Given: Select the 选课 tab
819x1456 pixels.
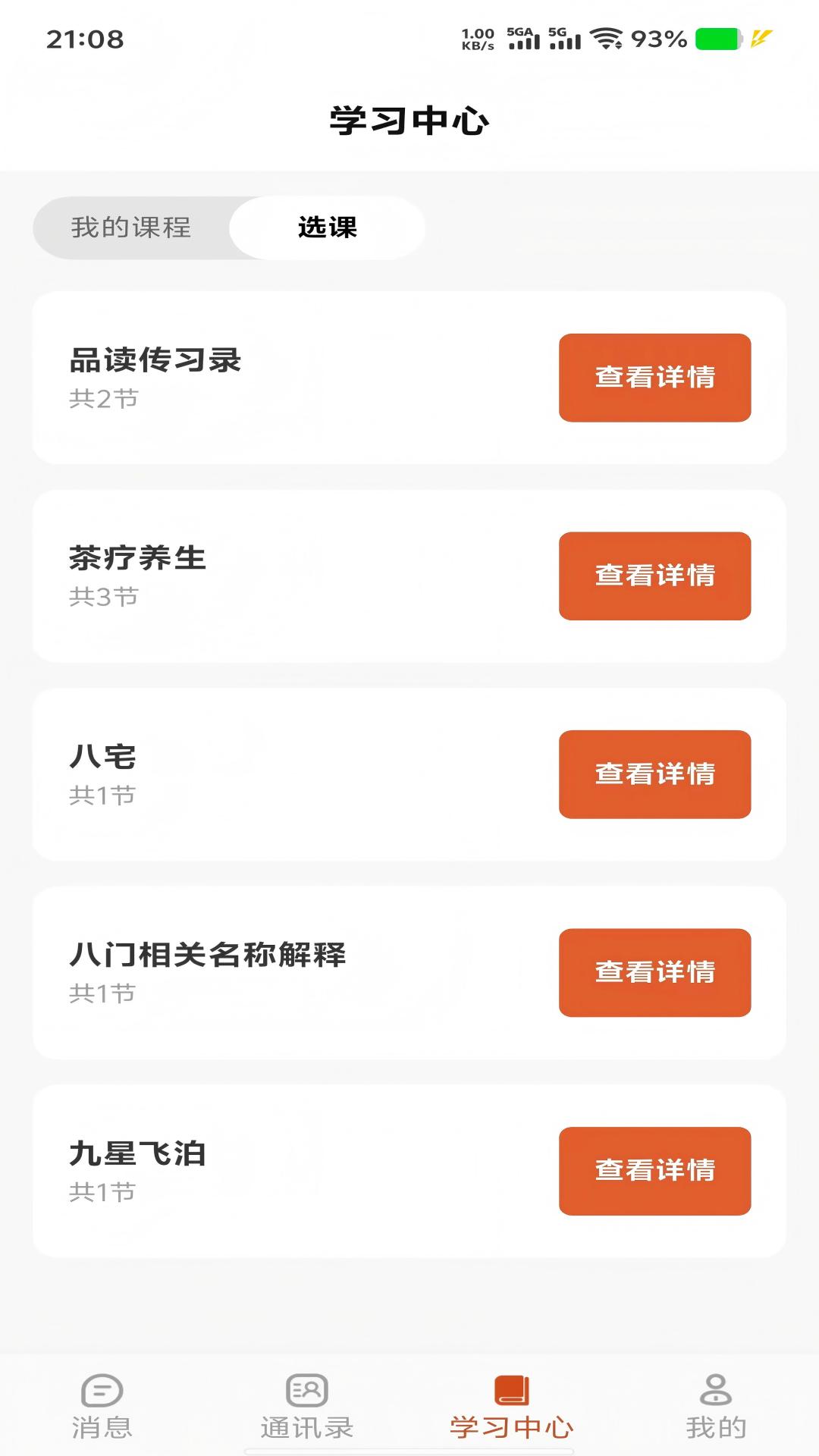Looking at the screenshot, I should click(x=328, y=228).
